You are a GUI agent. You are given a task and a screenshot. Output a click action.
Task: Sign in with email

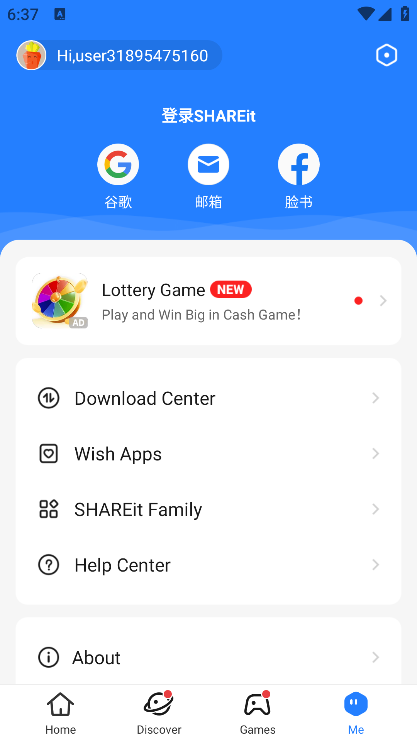(x=208, y=176)
